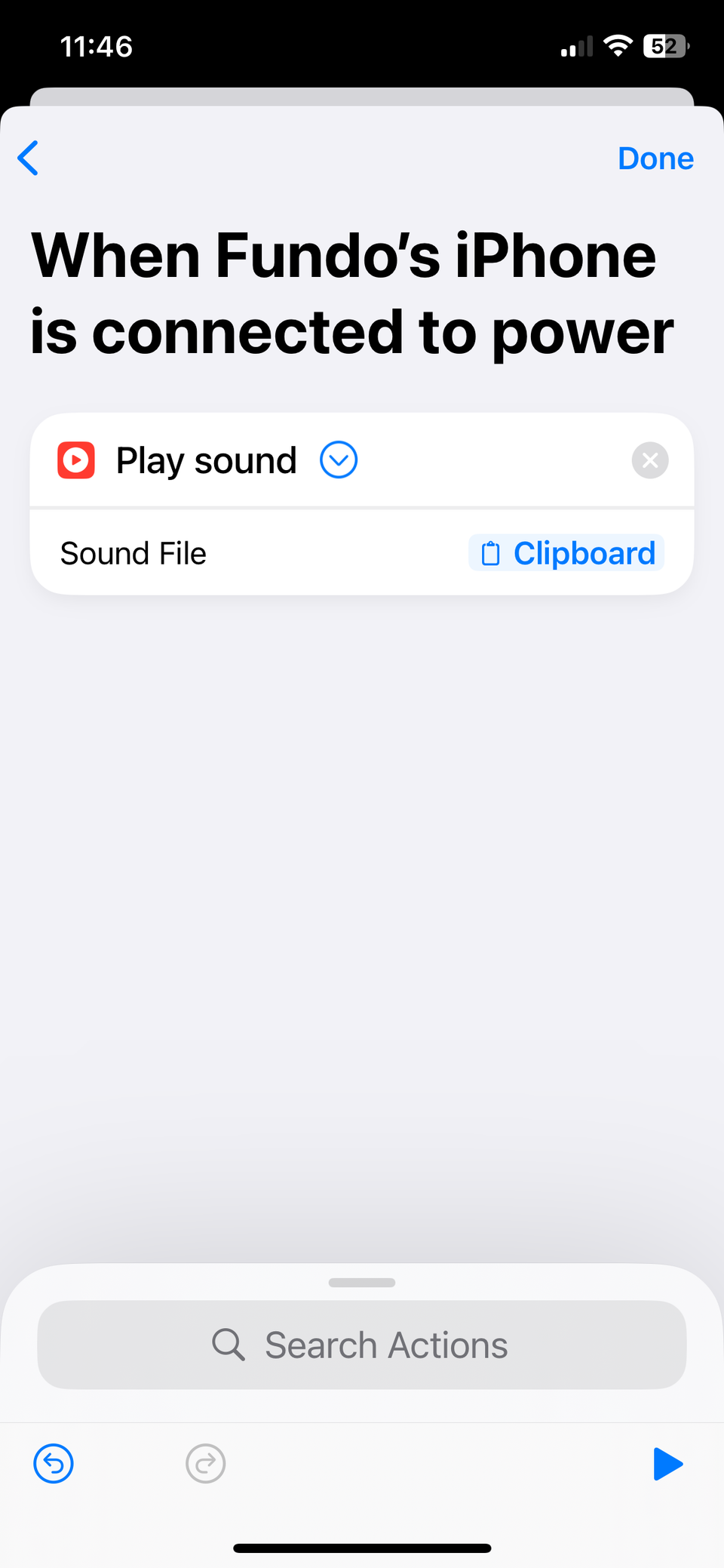
Task: Tap Done to save the automation
Action: point(655,158)
